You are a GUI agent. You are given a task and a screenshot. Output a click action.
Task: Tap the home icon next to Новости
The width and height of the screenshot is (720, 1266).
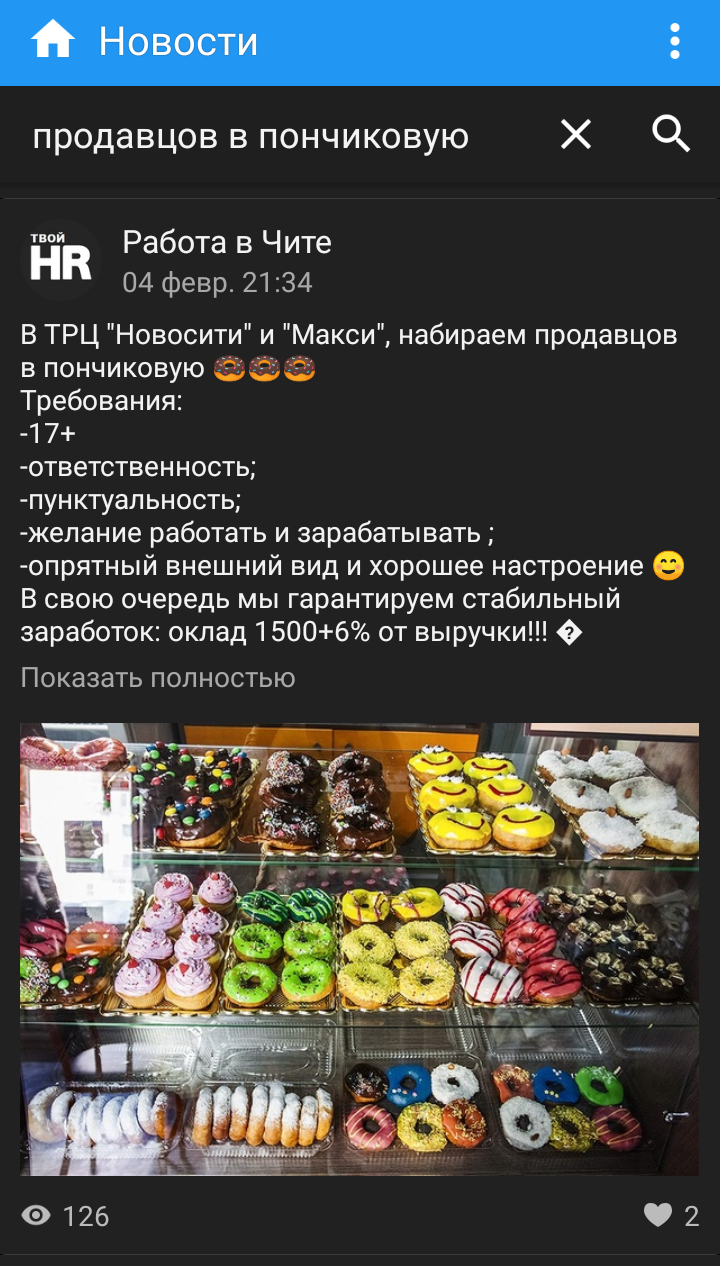(x=53, y=41)
